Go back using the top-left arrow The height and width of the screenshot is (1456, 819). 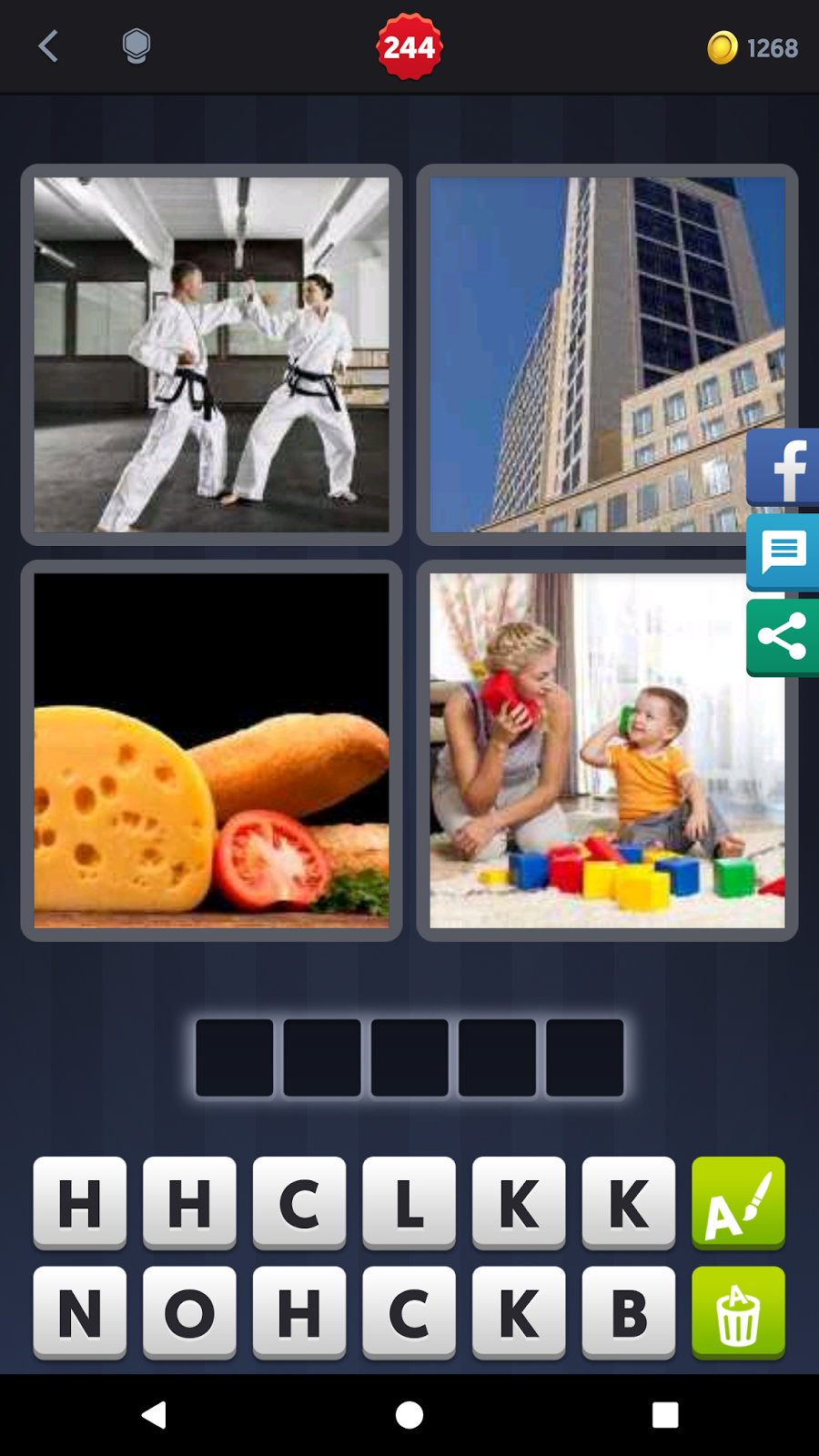click(x=49, y=46)
